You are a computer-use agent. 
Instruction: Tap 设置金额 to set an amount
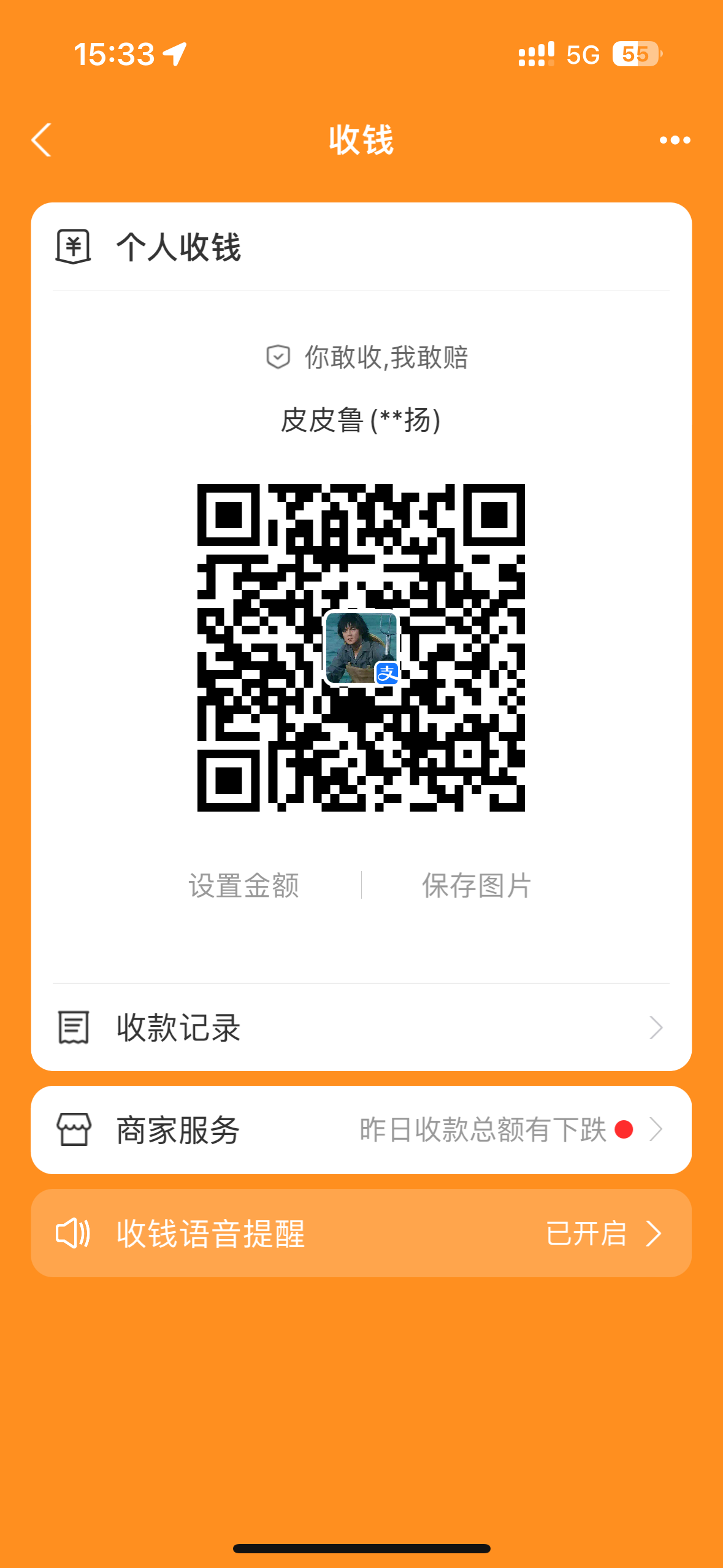tap(244, 883)
